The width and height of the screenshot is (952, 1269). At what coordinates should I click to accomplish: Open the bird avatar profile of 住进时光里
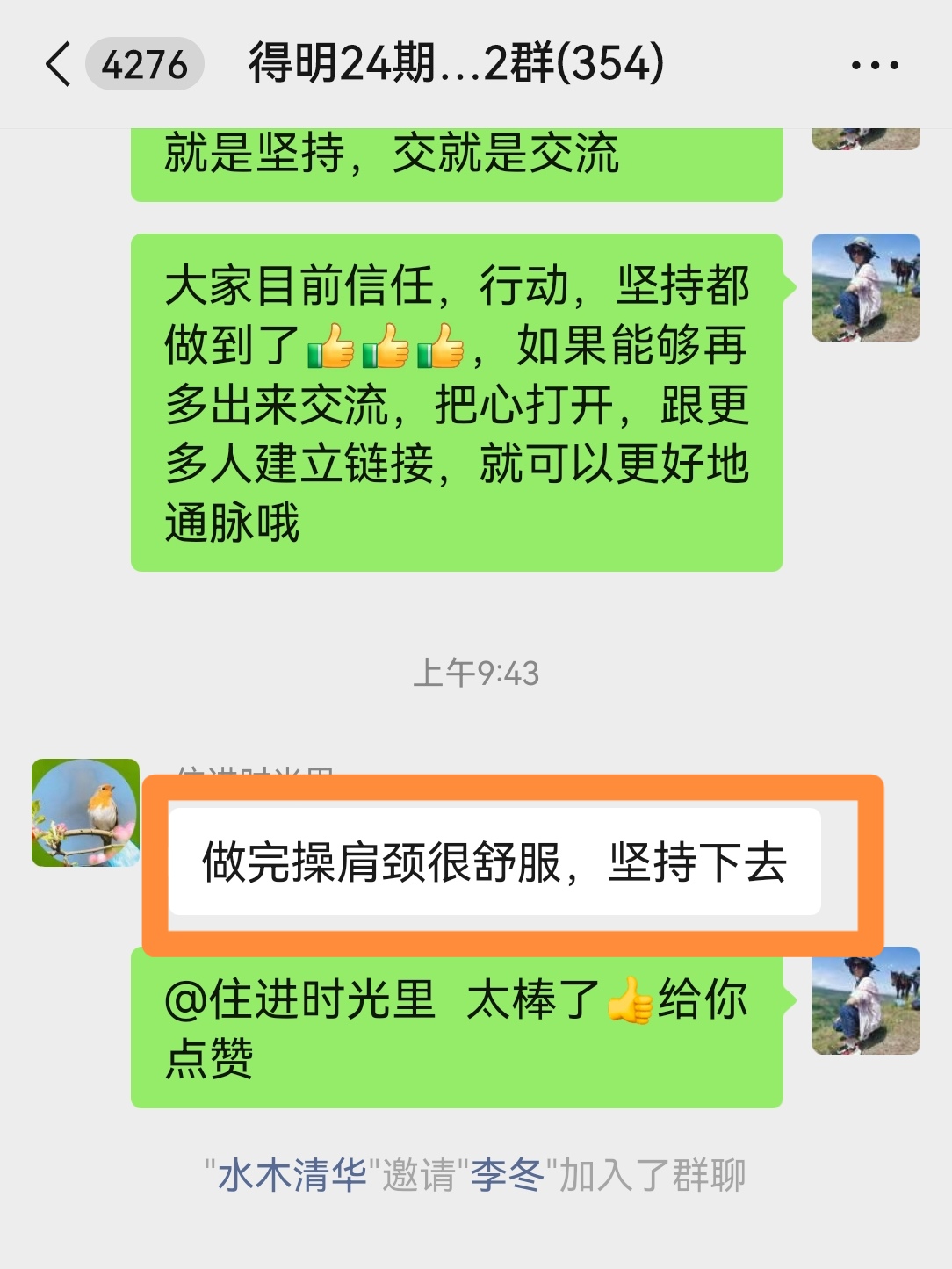point(85,812)
